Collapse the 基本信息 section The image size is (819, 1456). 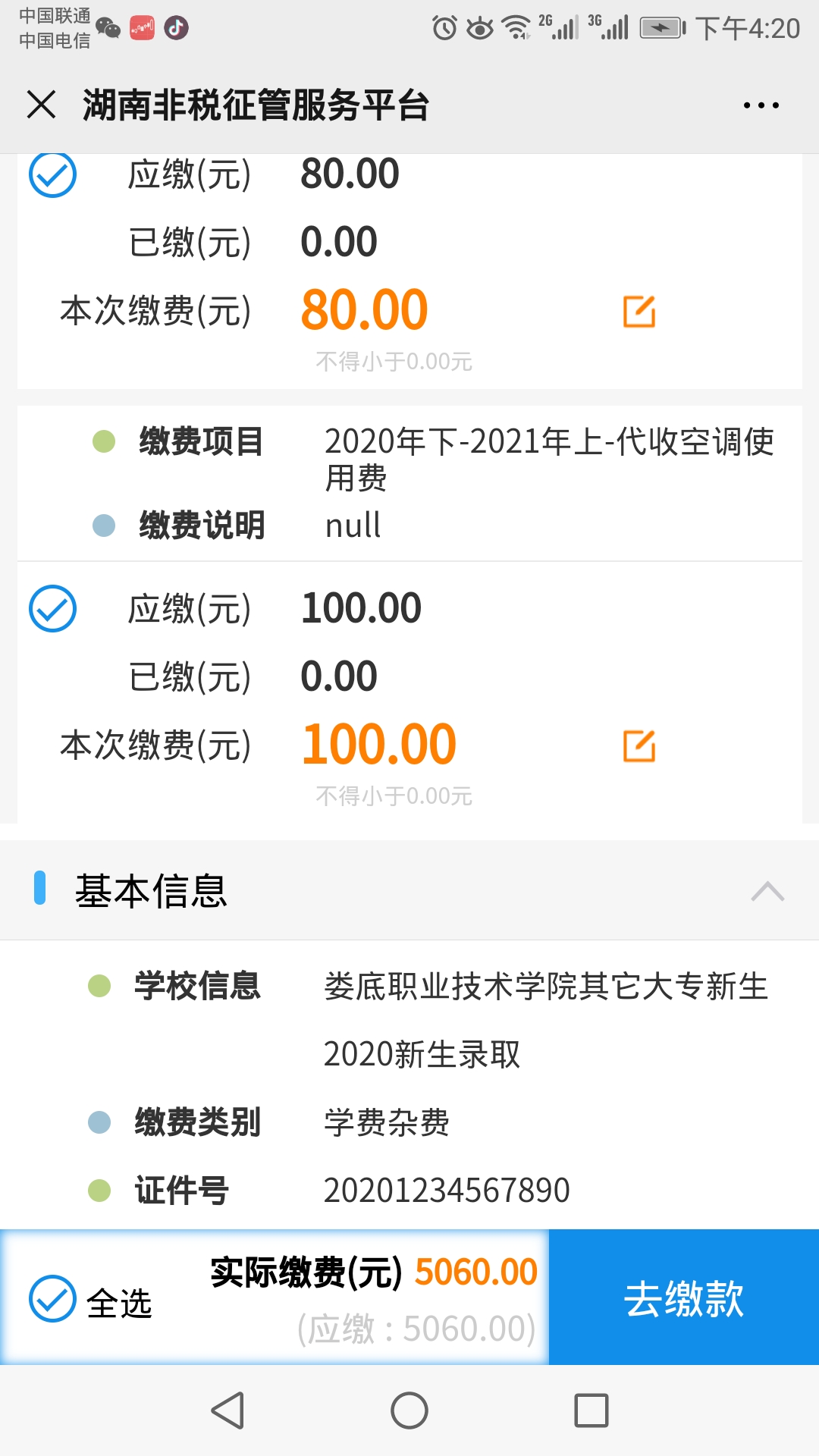pyautogui.click(x=767, y=891)
